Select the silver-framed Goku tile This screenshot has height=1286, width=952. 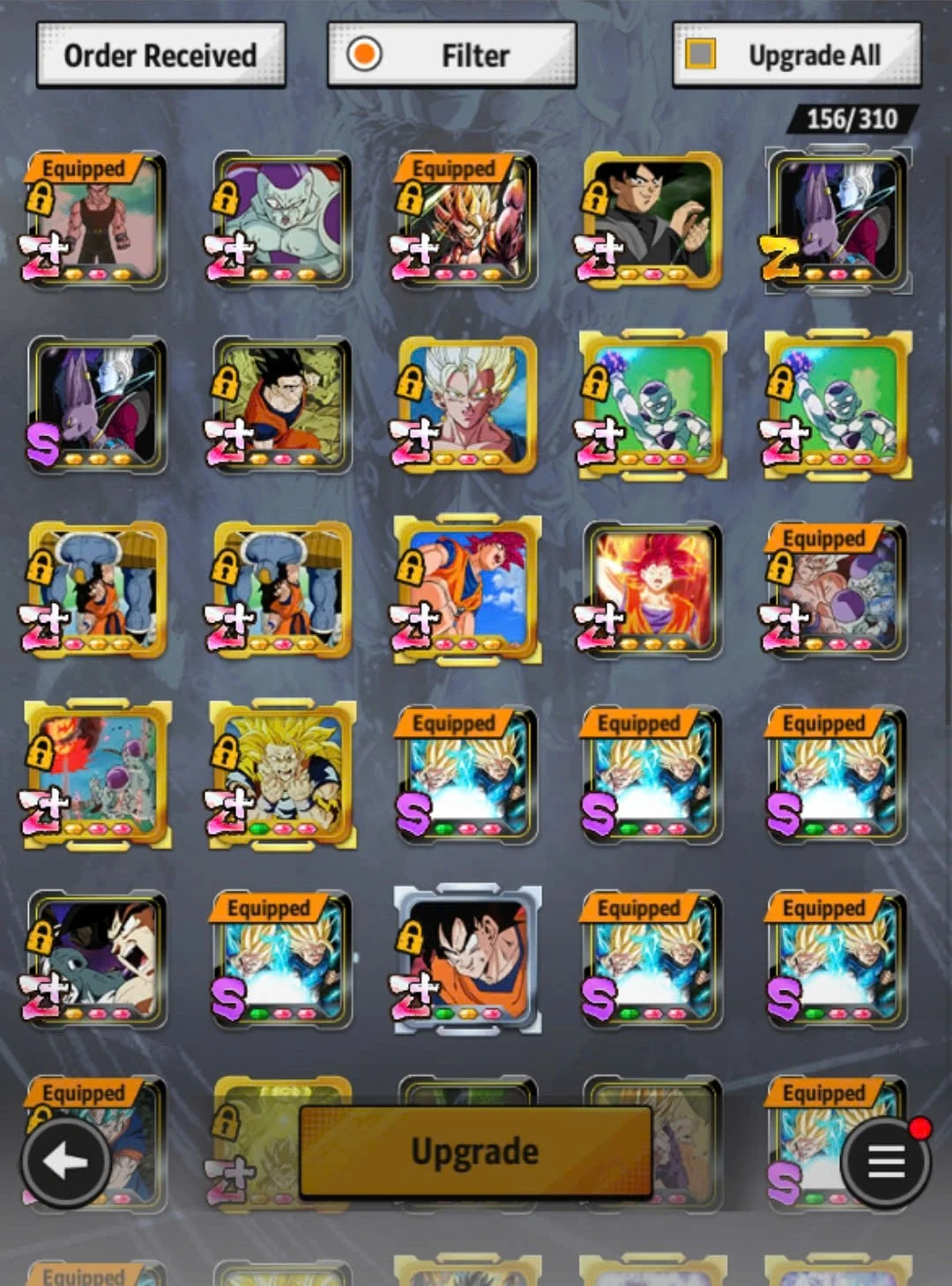[x=467, y=961]
